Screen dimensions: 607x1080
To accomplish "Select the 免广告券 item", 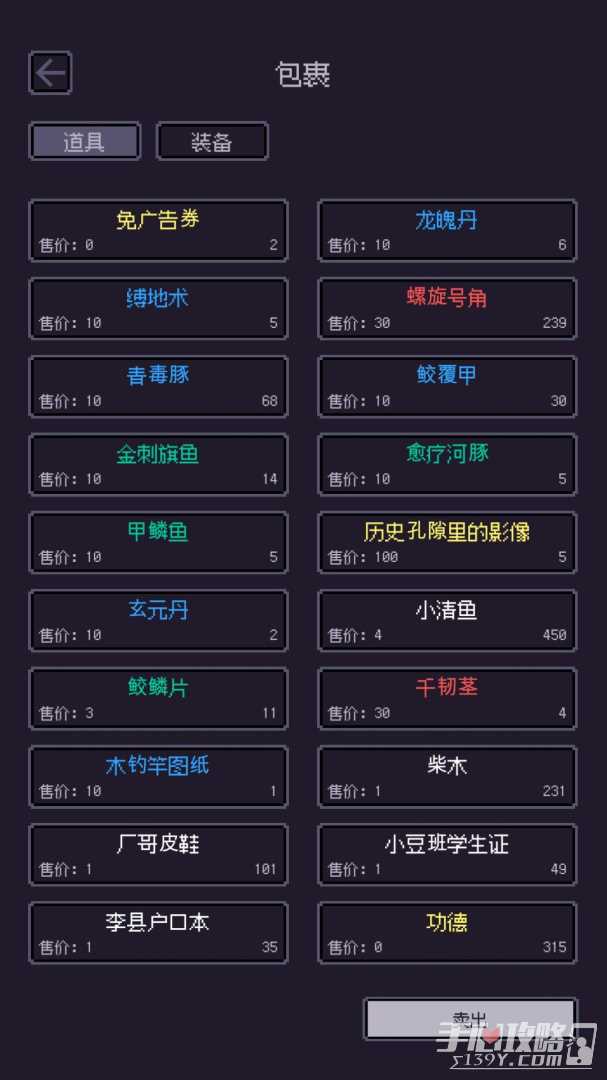I will (x=158, y=231).
